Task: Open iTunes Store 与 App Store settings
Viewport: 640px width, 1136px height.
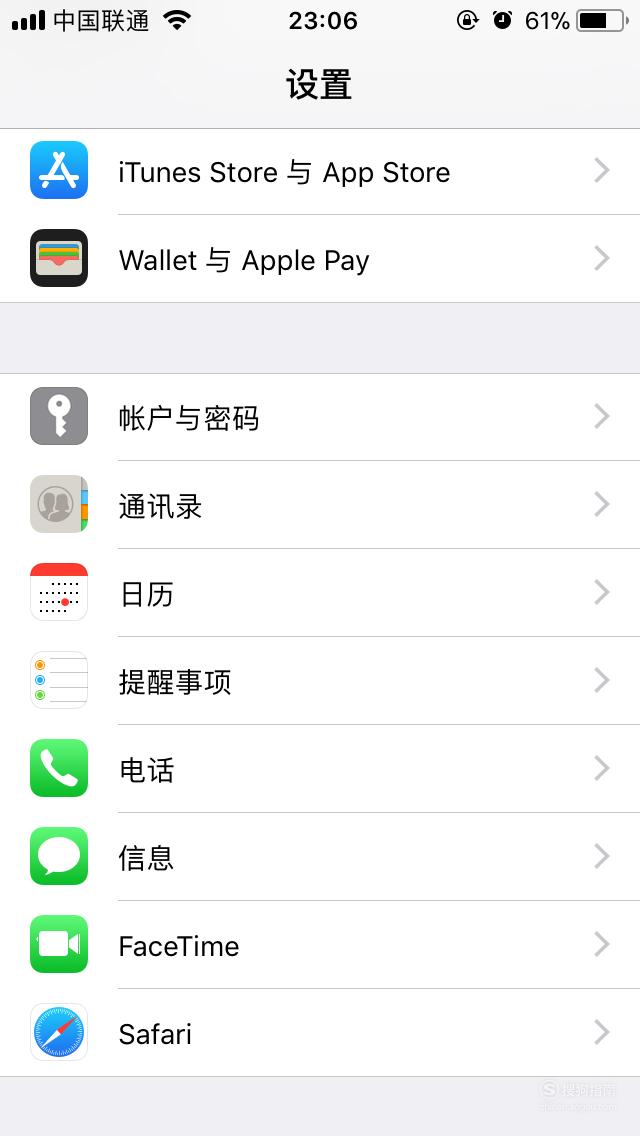Action: [x=320, y=172]
